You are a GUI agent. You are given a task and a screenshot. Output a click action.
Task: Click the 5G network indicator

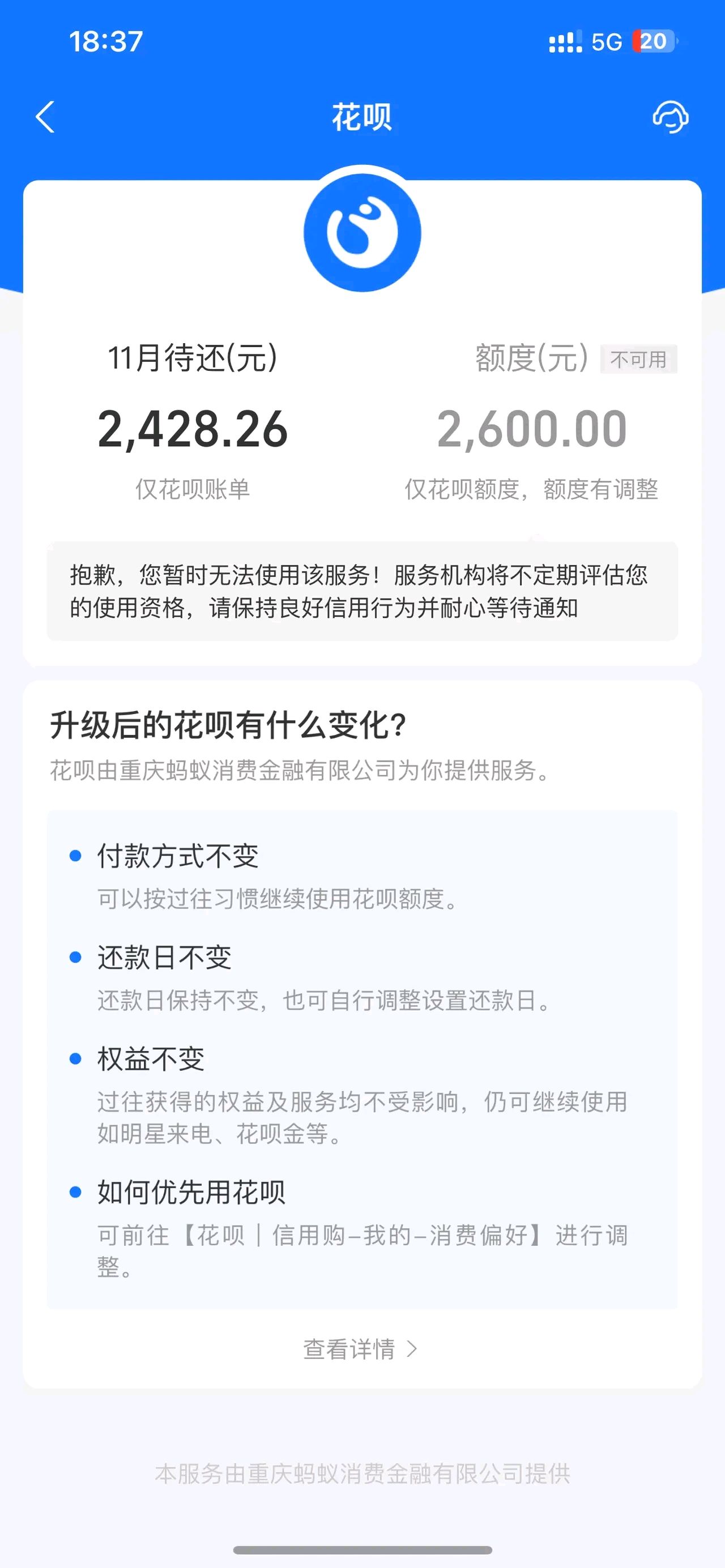tap(605, 41)
